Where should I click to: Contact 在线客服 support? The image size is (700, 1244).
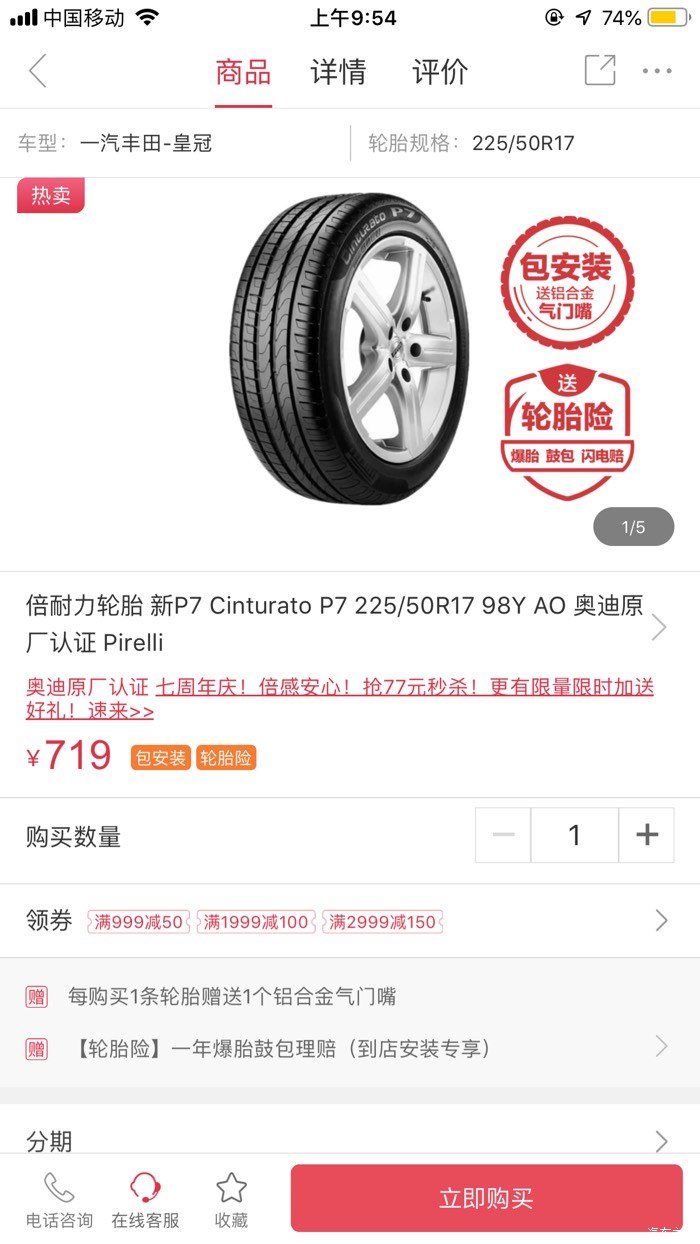[x=146, y=1200]
